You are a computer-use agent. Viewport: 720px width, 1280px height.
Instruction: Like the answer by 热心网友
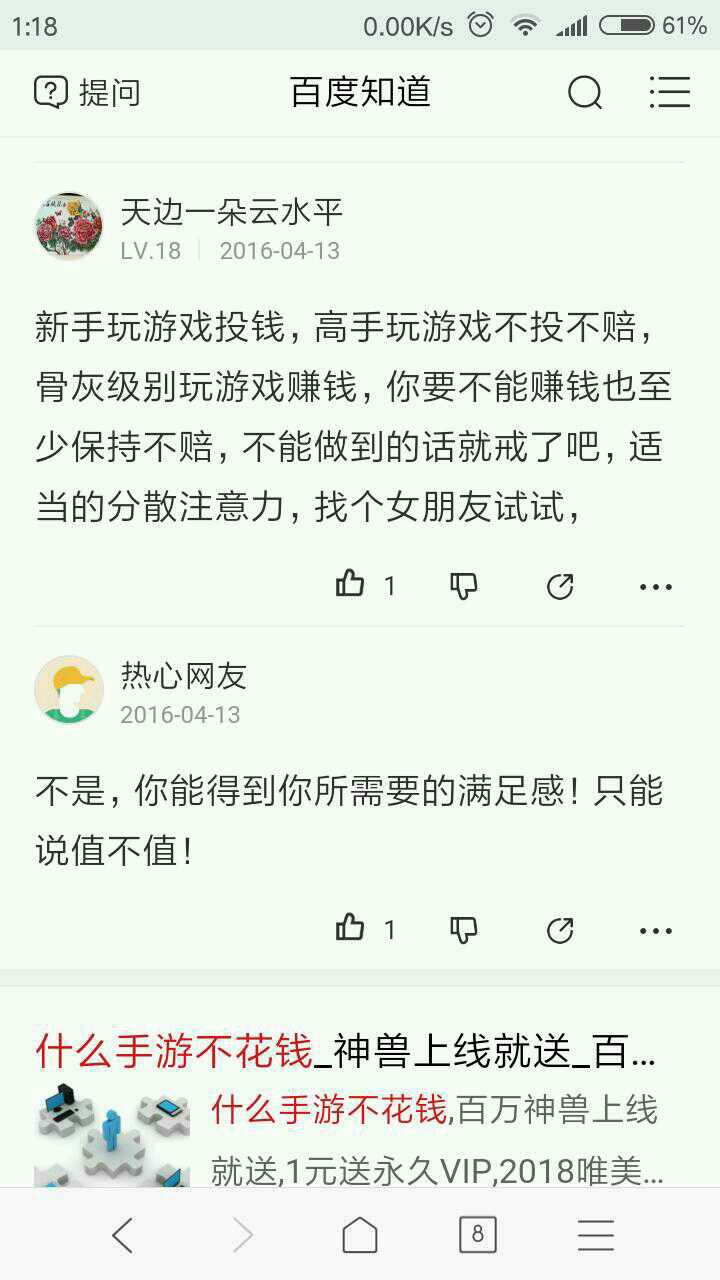(351, 929)
